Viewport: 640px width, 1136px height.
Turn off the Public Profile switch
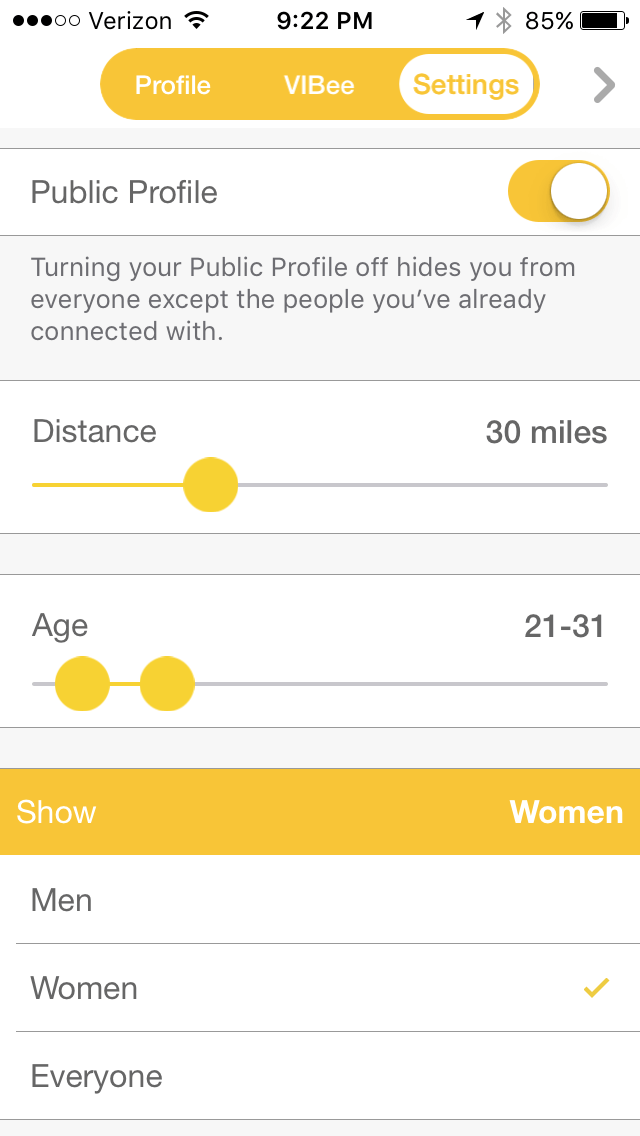click(558, 191)
